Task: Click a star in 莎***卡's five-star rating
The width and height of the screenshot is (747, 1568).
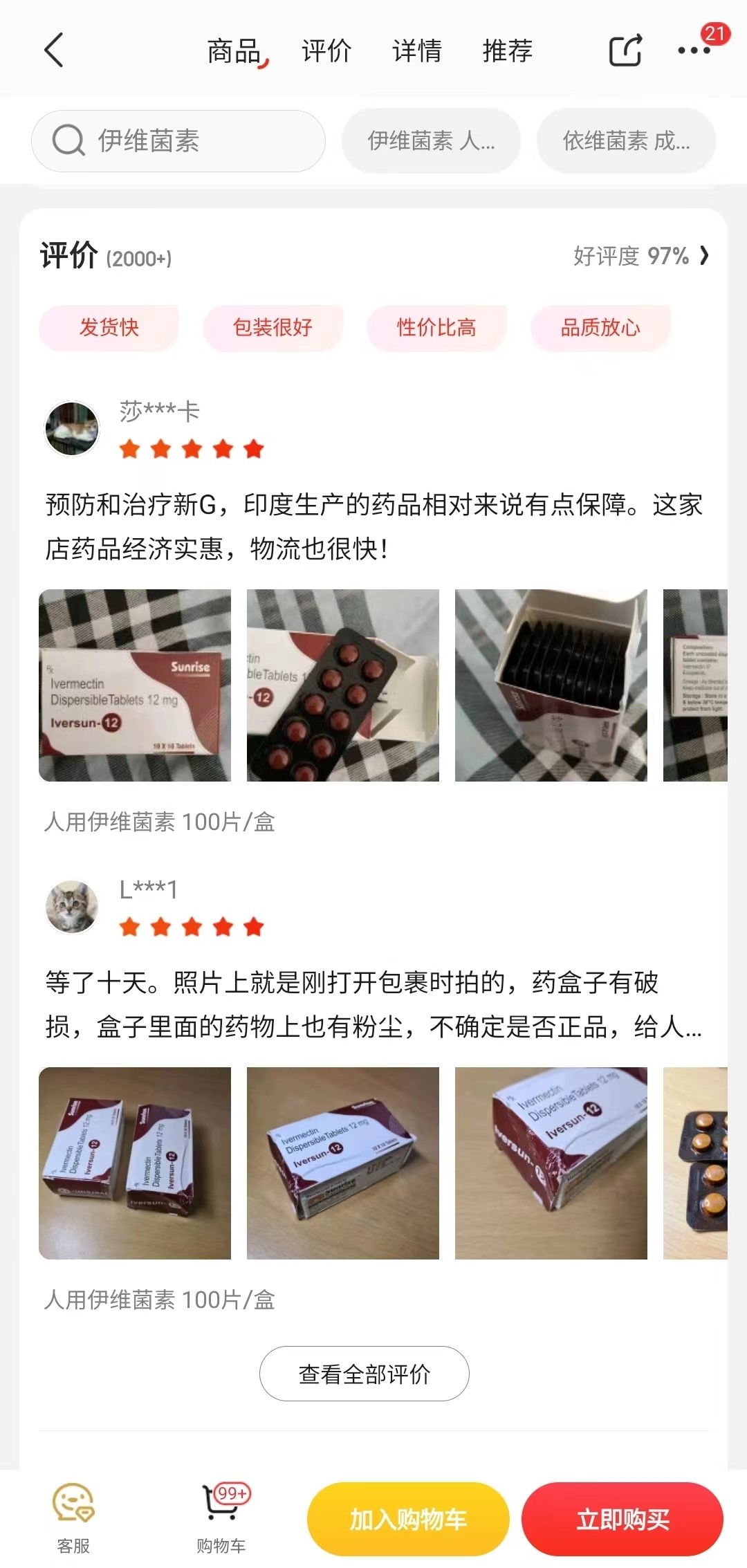Action: click(x=191, y=449)
